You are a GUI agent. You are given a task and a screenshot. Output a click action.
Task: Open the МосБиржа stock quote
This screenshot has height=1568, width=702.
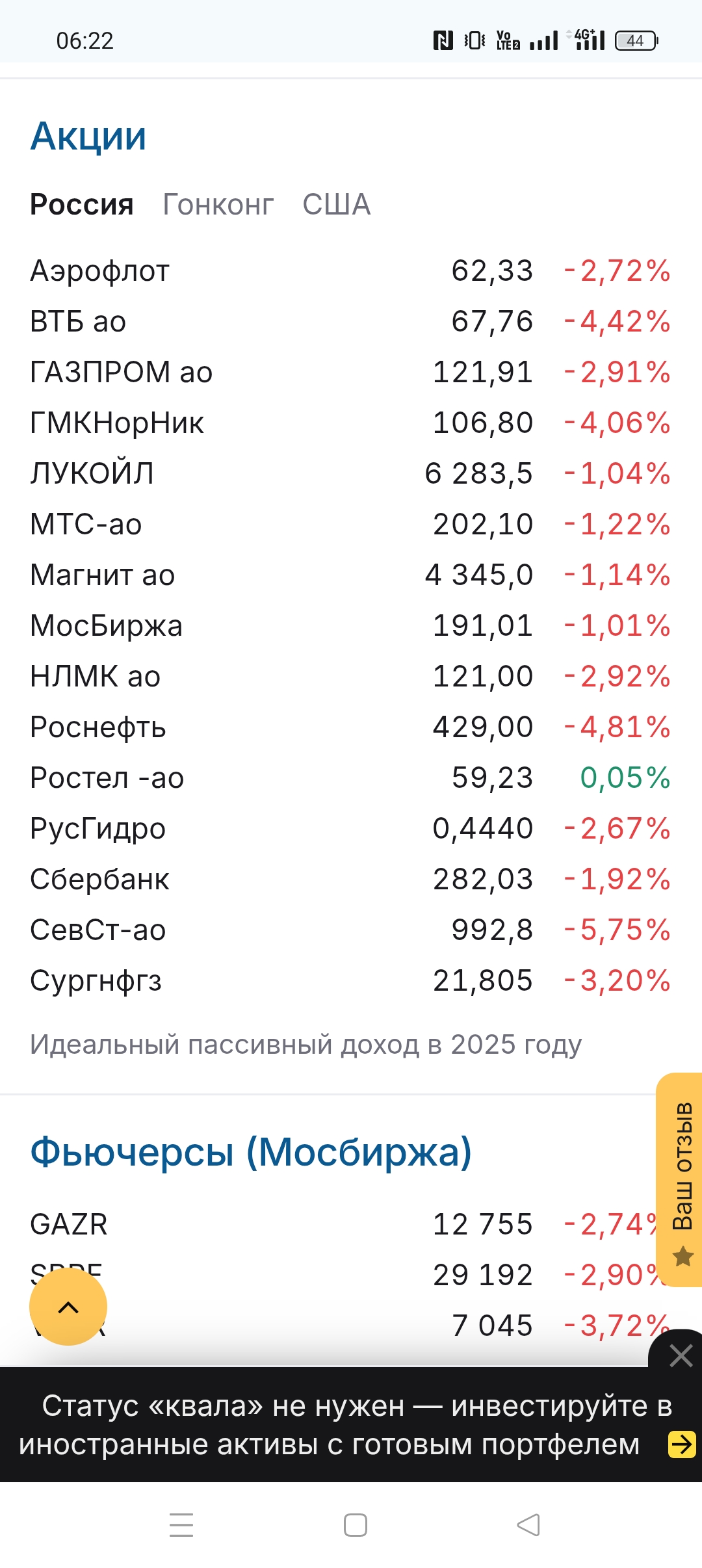107,625
